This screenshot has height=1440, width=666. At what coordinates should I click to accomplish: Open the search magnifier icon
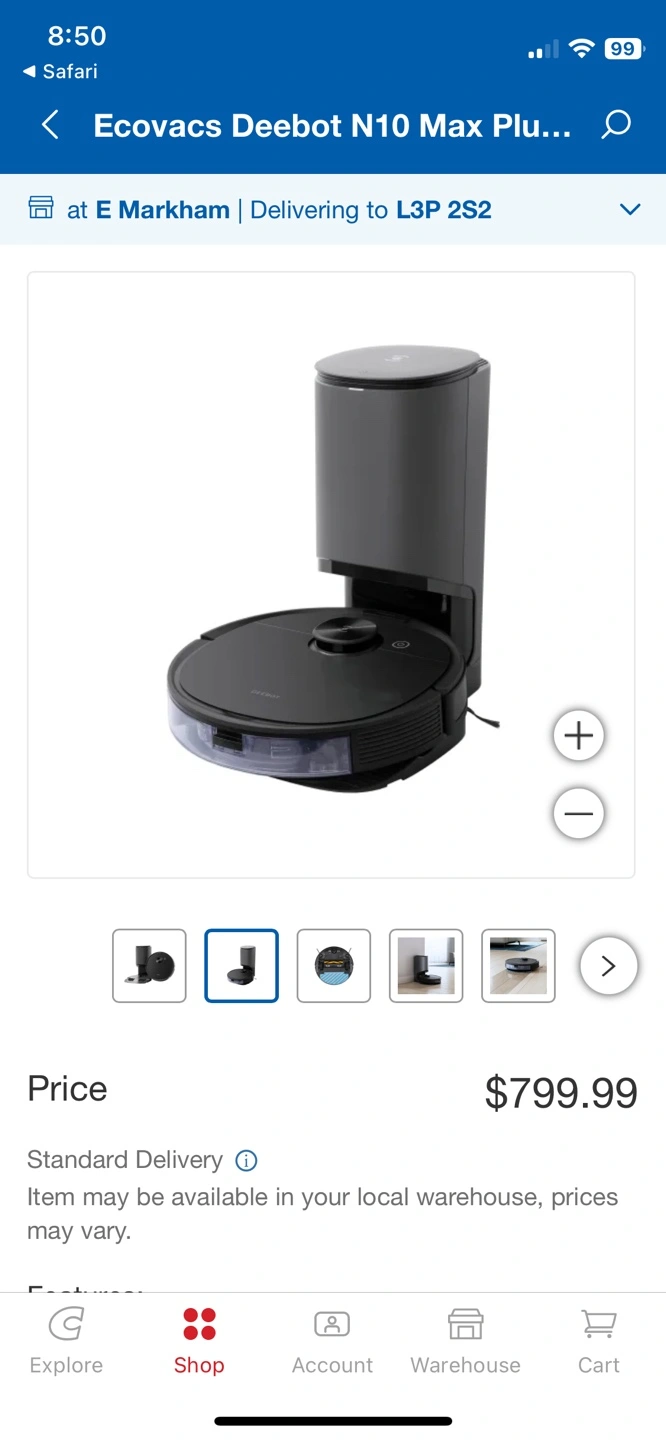[616, 125]
